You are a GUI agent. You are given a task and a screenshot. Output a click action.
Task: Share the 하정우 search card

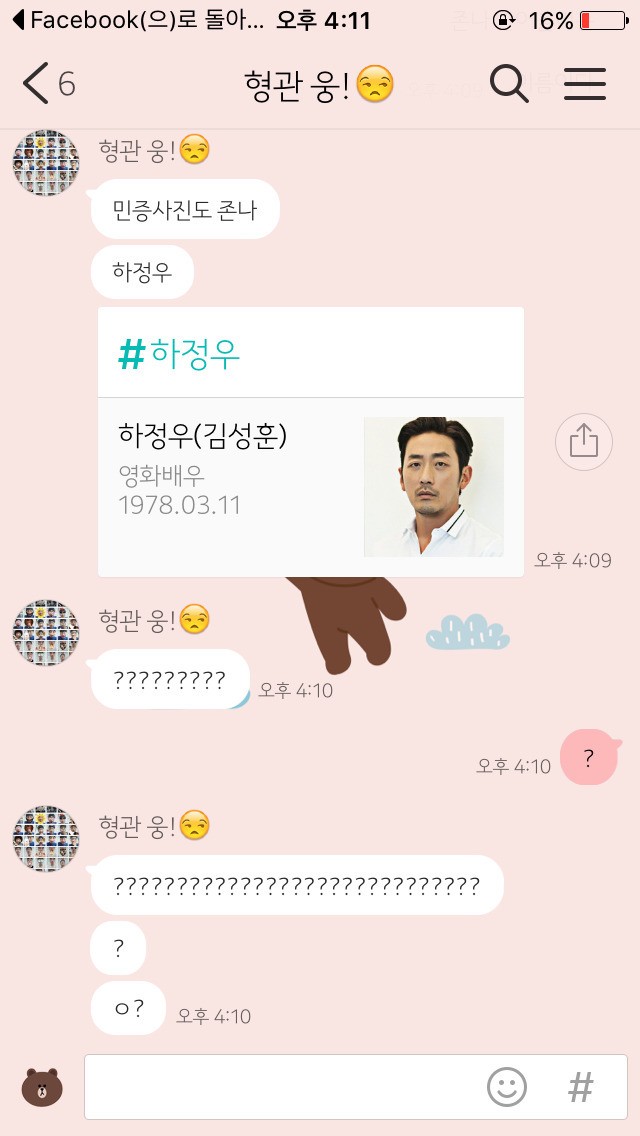pos(583,441)
